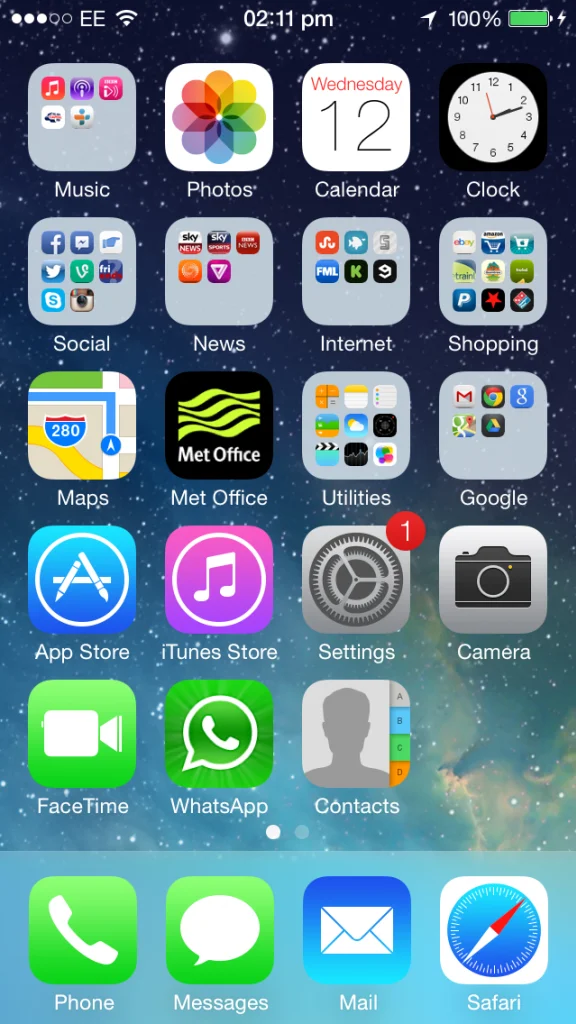Launch the Photos app
The height and width of the screenshot is (1024, 576).
coord(219,118)
